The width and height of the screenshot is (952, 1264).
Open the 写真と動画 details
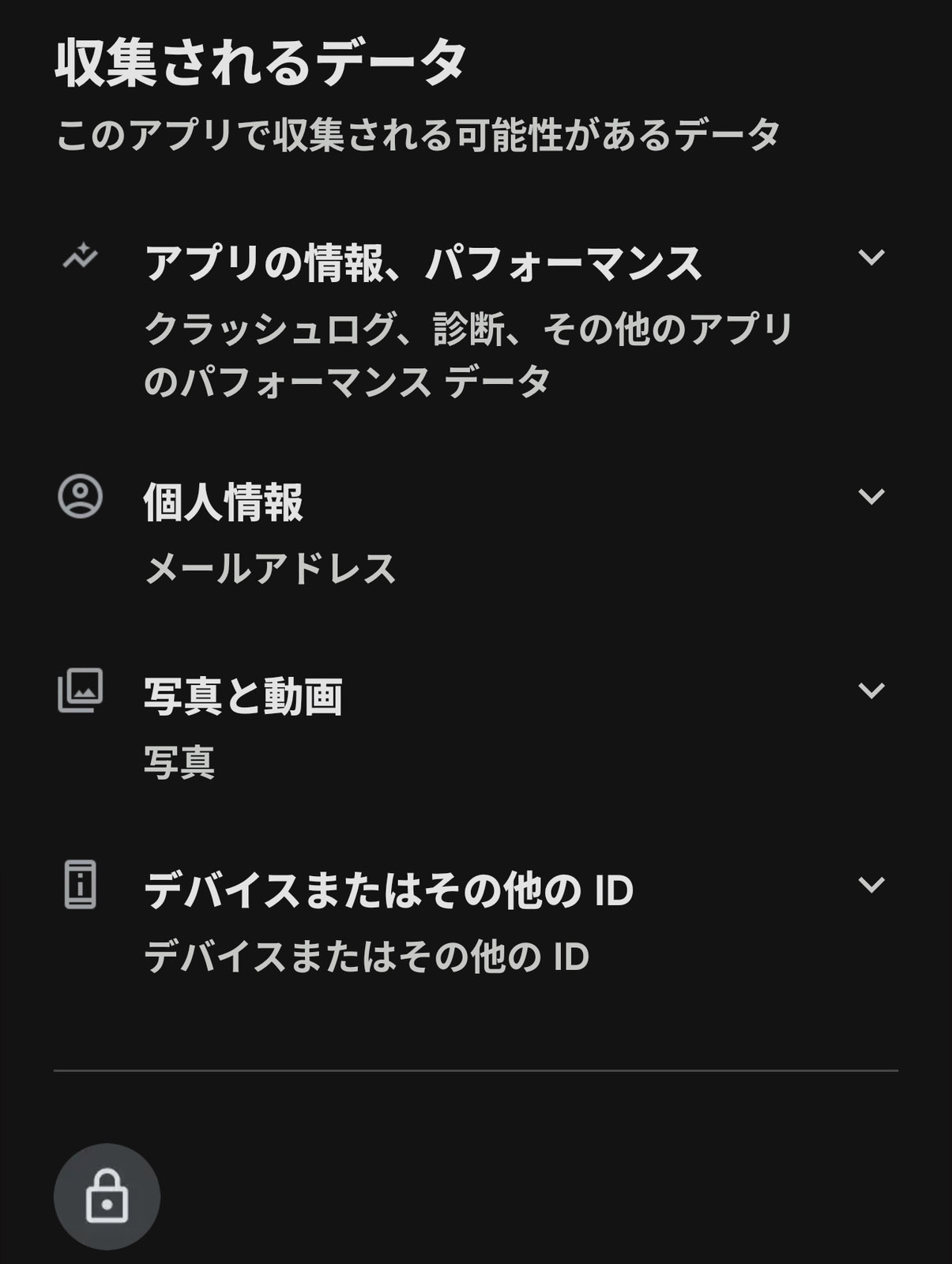pos(872,689)
